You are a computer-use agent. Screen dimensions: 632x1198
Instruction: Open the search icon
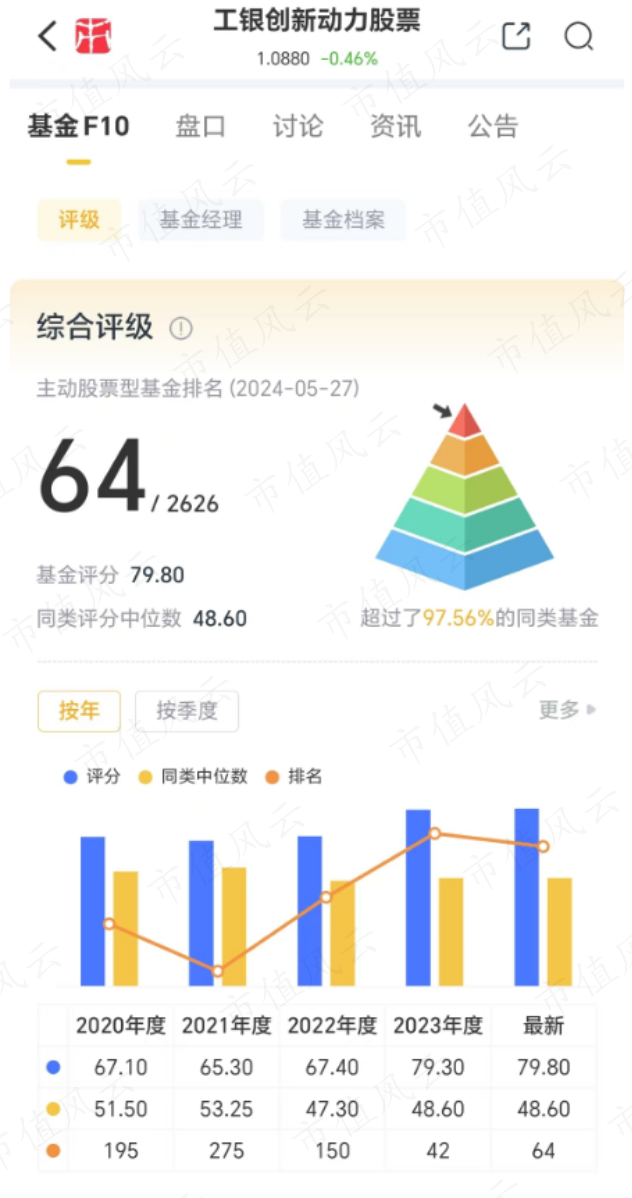(579, 36)
